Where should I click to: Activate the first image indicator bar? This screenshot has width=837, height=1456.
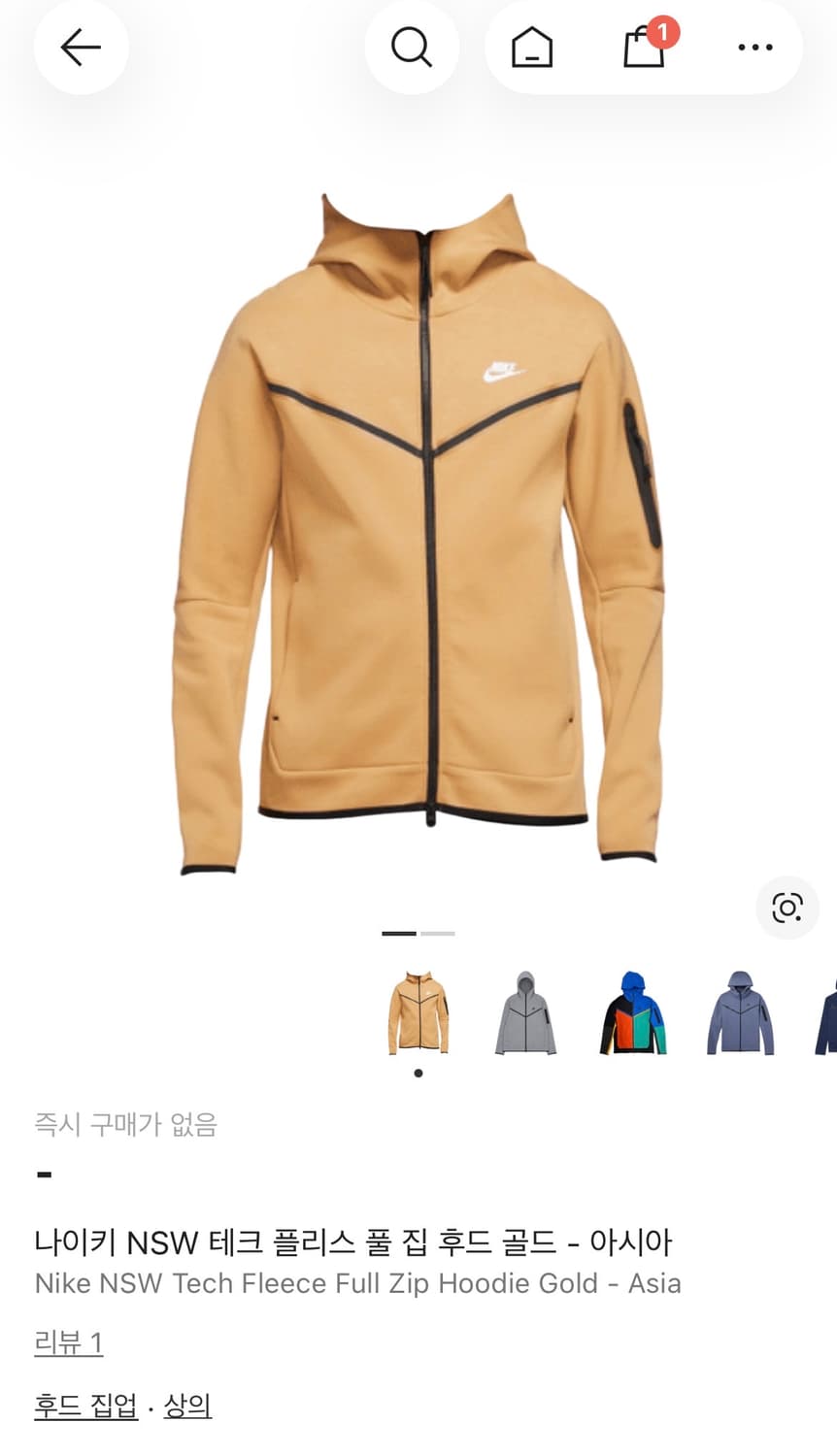coord(400,933)
